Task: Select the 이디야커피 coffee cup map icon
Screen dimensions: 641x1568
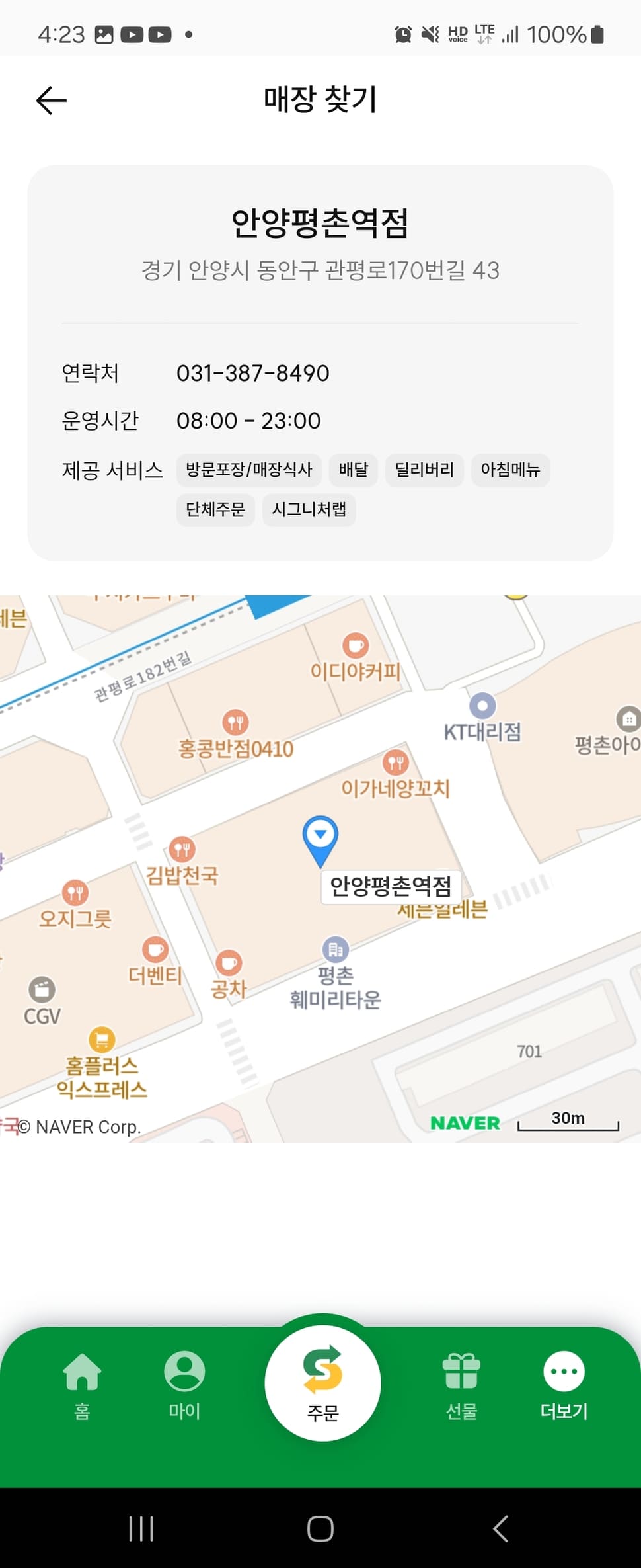Action: pos(355,645)
